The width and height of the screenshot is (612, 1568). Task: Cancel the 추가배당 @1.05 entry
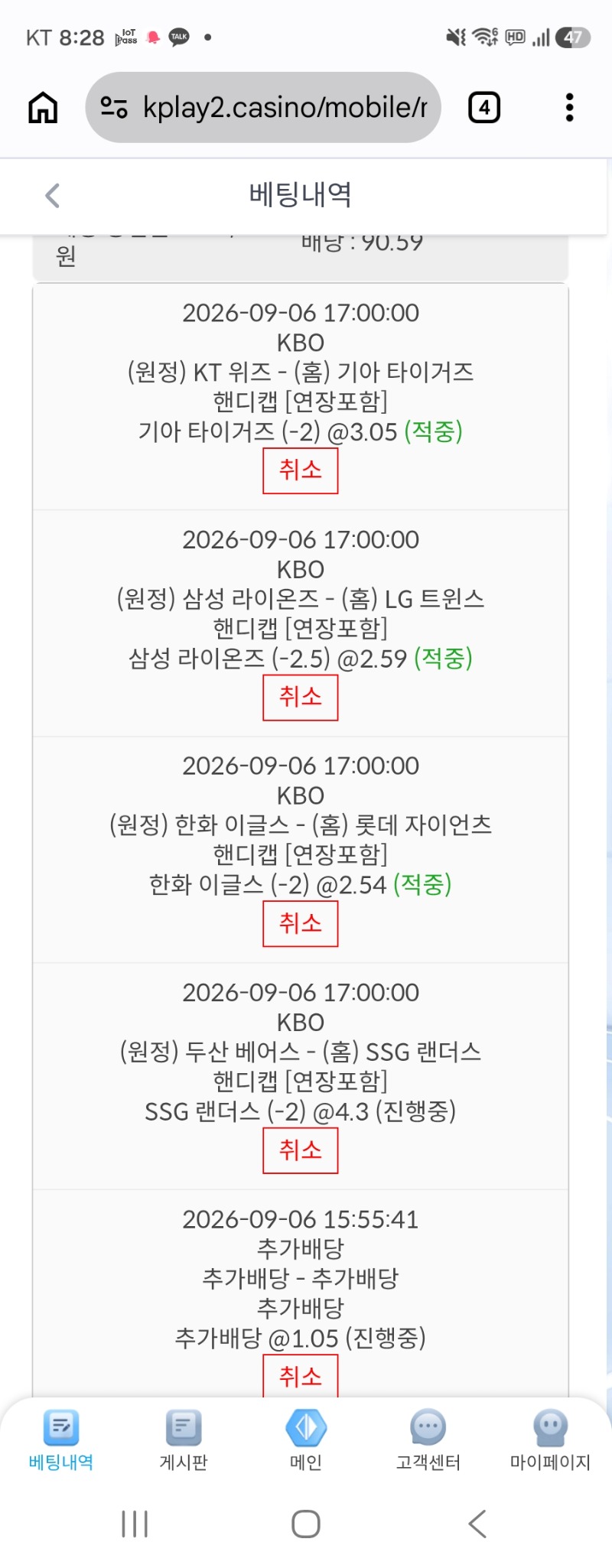301,1376
